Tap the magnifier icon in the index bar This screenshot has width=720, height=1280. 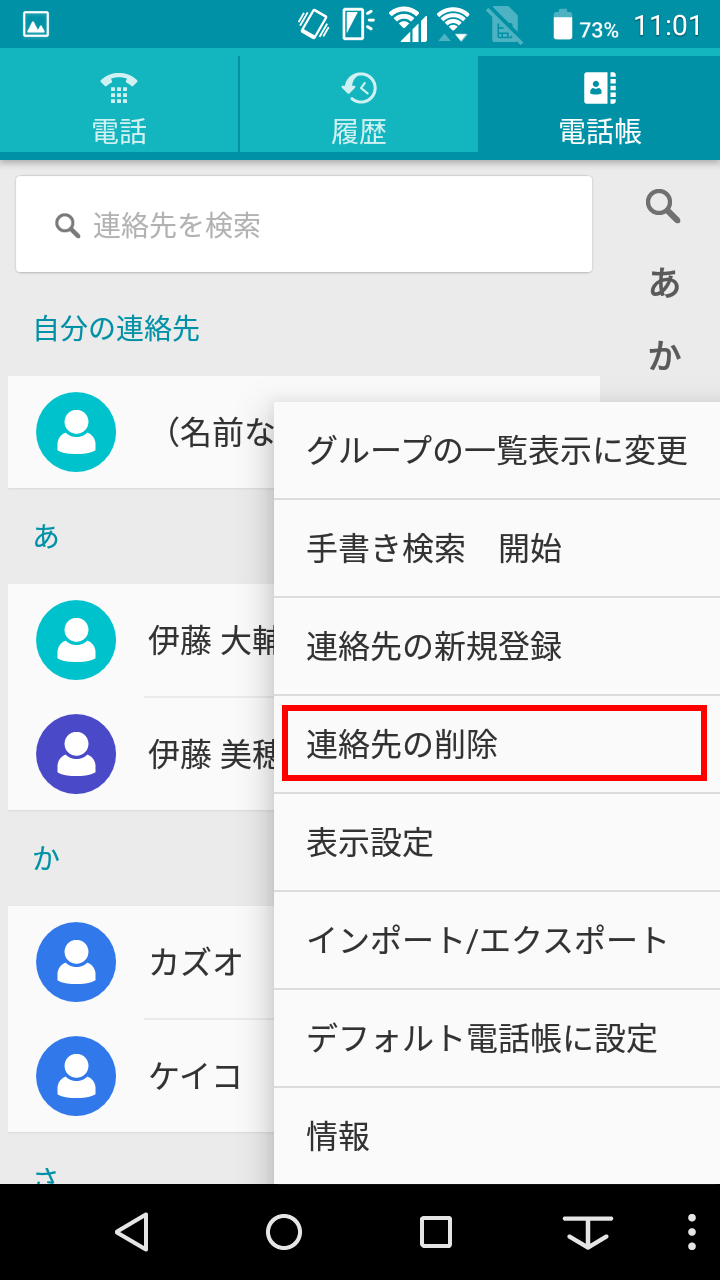click(x=663, y=207)
